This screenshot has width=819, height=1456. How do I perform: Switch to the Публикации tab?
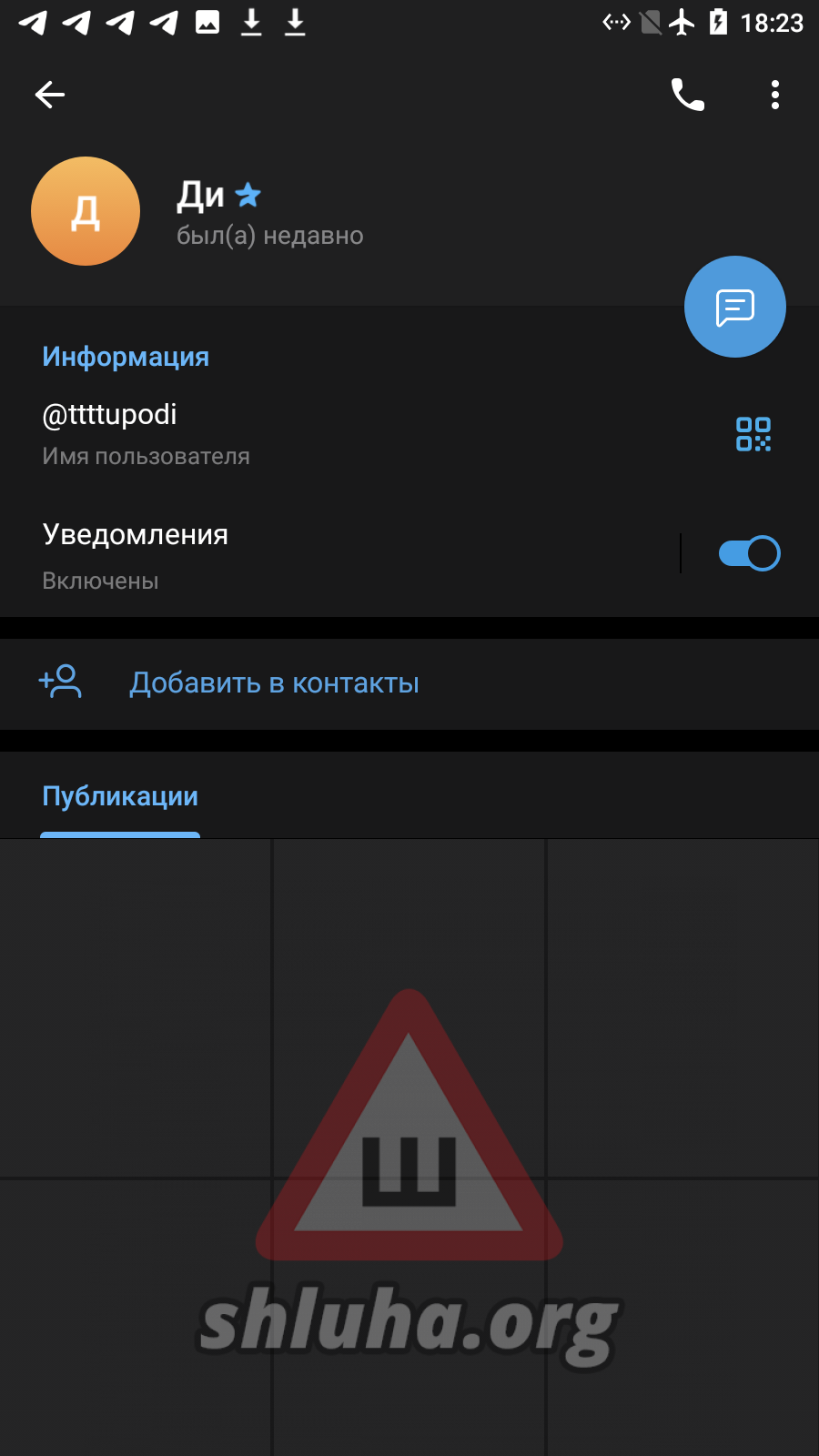(120, 797)
